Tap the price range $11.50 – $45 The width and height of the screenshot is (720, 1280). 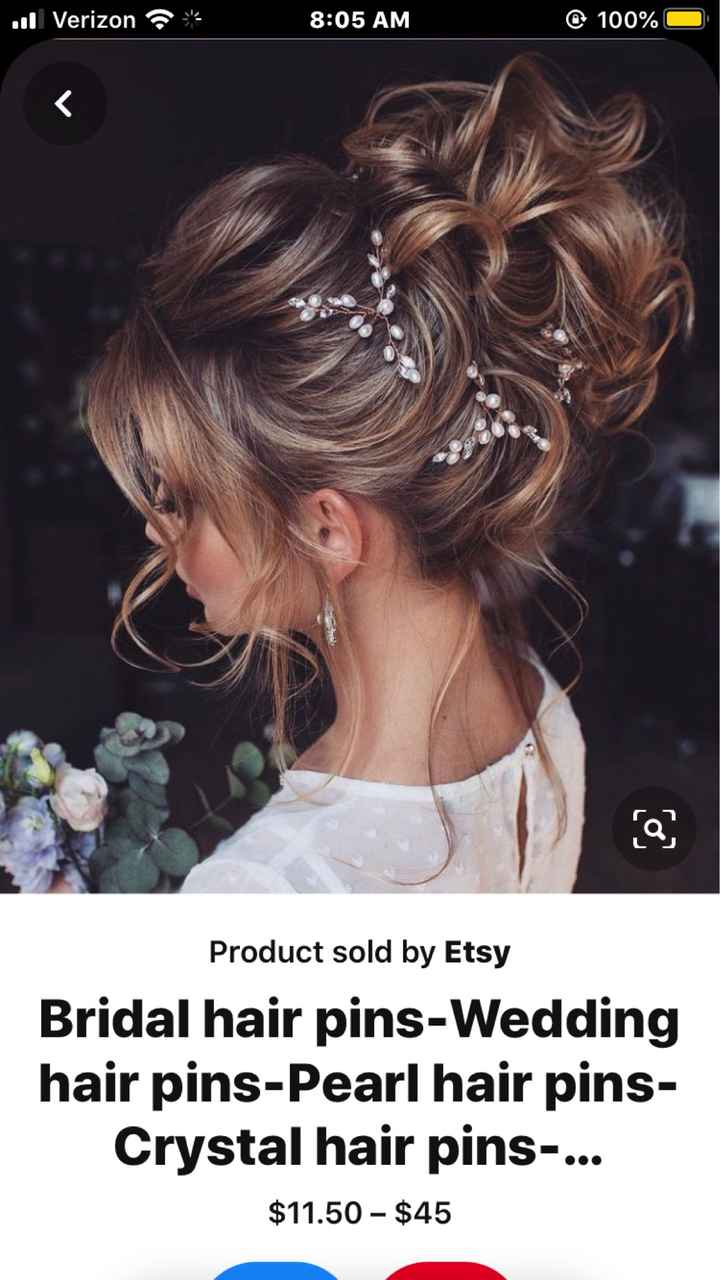point(360,1213)
